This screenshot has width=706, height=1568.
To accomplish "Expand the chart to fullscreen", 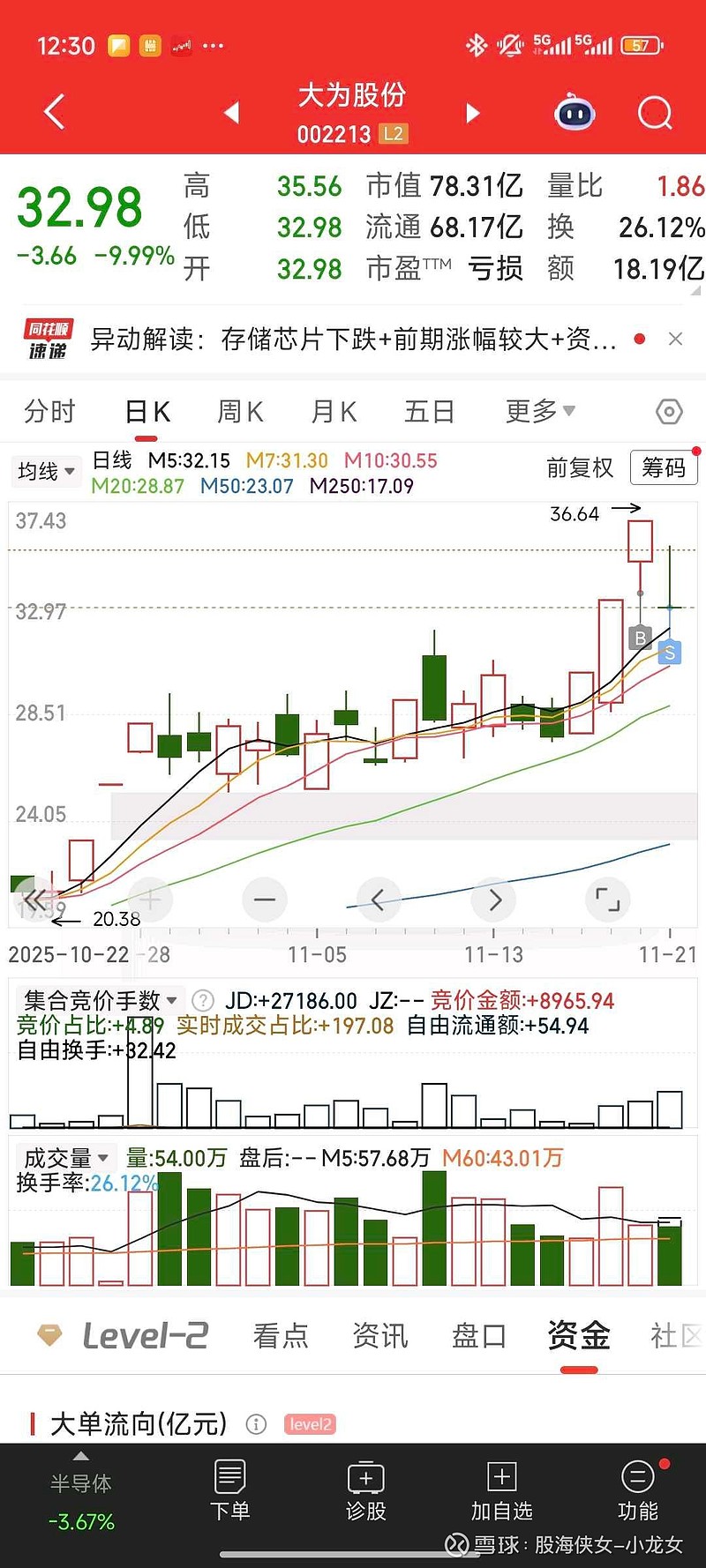I will [x=607, y=900].
